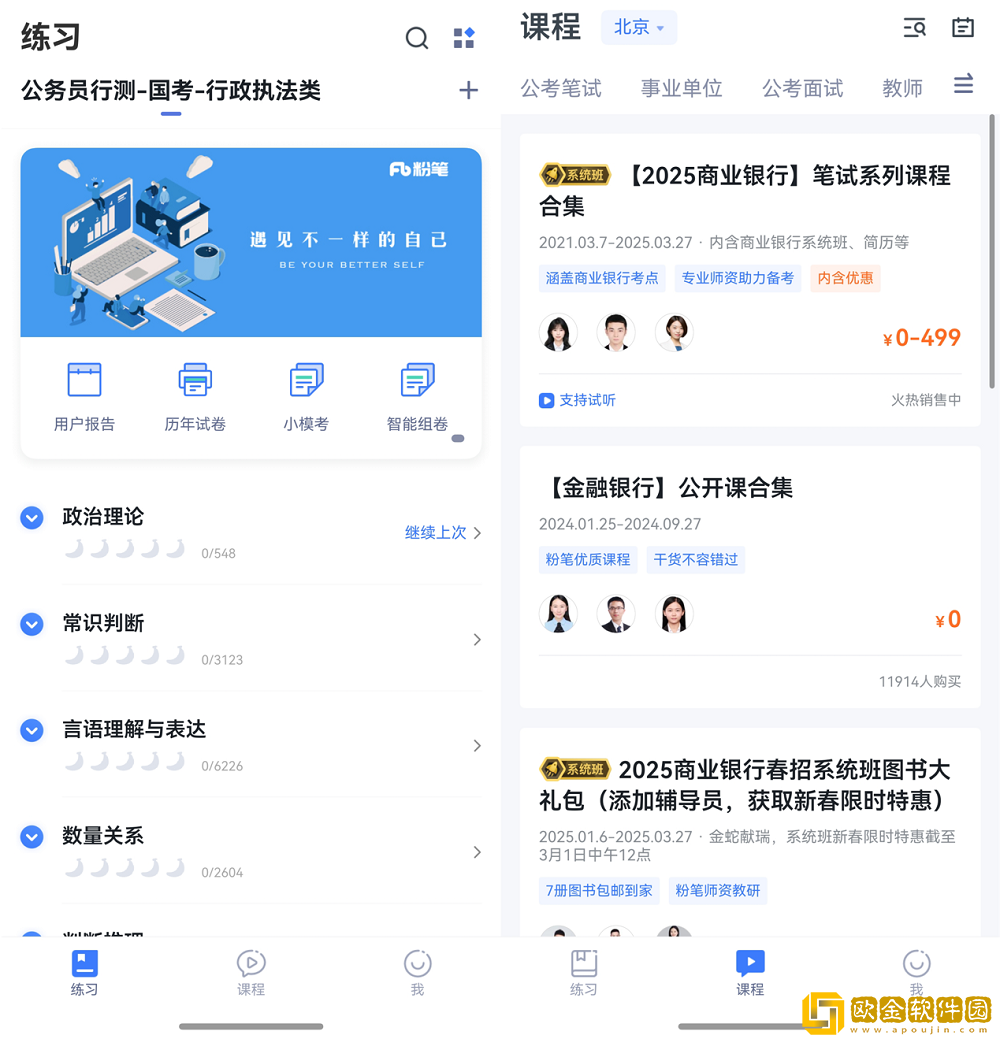Open the 智能组卷 feature
The width and height of the screenshot is (1000, 1039).
pos(417,395)
